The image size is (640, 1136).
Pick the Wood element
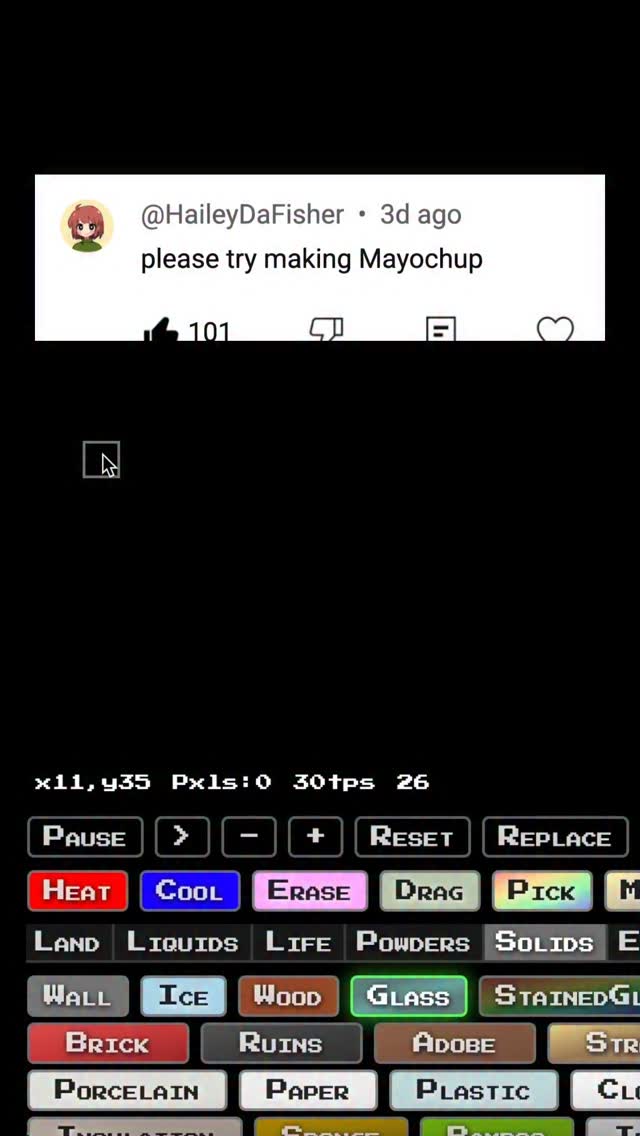[288, 996]
